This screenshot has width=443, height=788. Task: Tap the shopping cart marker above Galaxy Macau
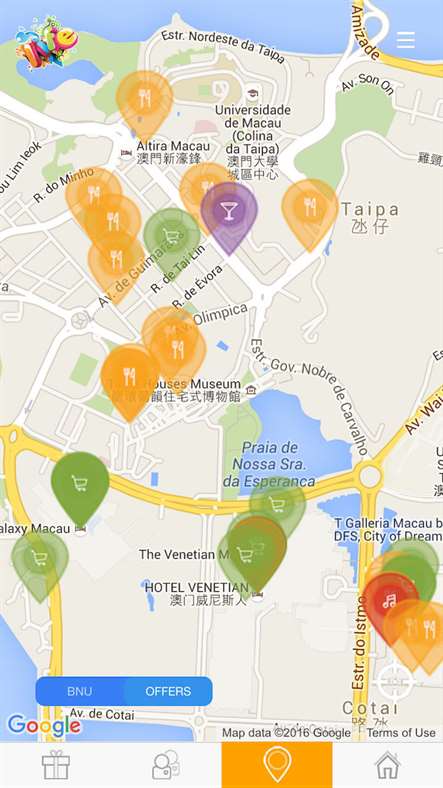(x=80, y=487)
